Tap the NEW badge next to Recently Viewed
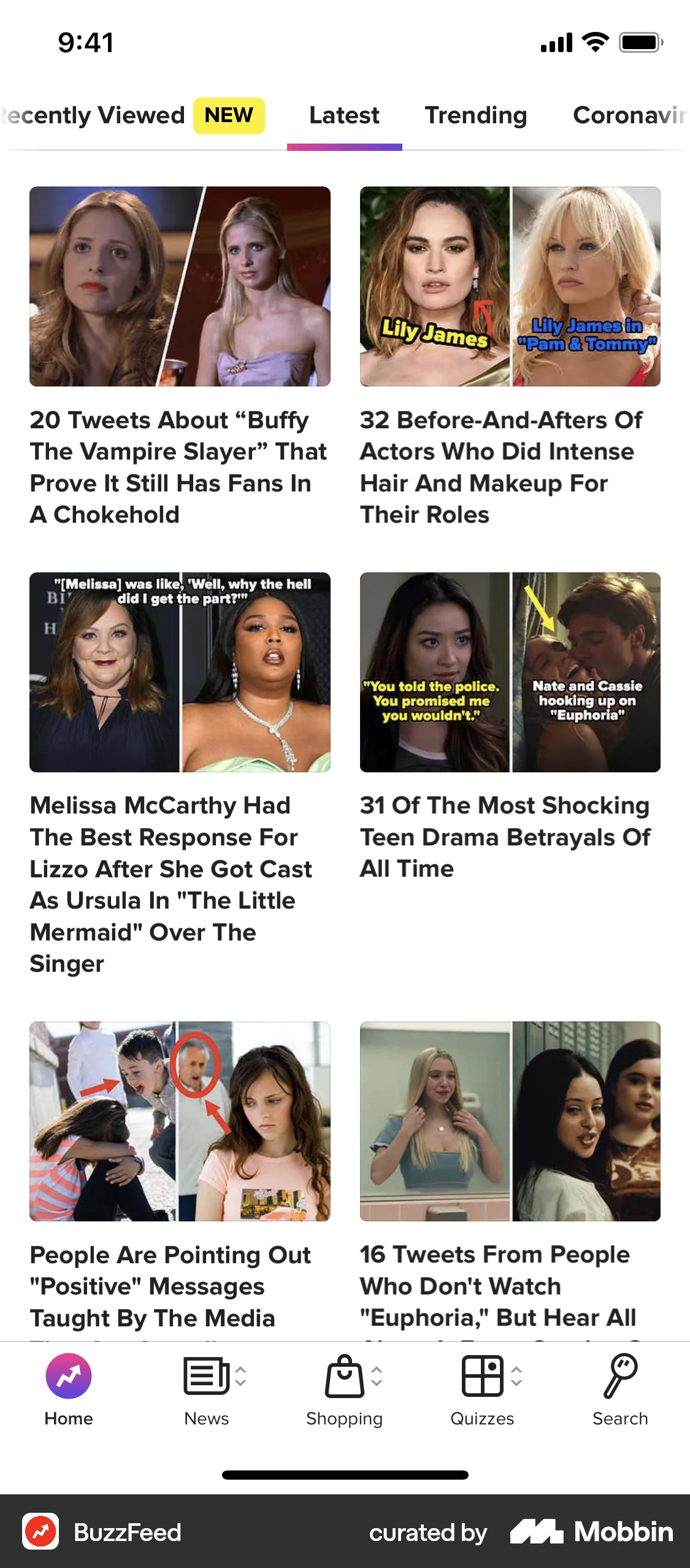 pyautogui.click(x=228, y=115)
